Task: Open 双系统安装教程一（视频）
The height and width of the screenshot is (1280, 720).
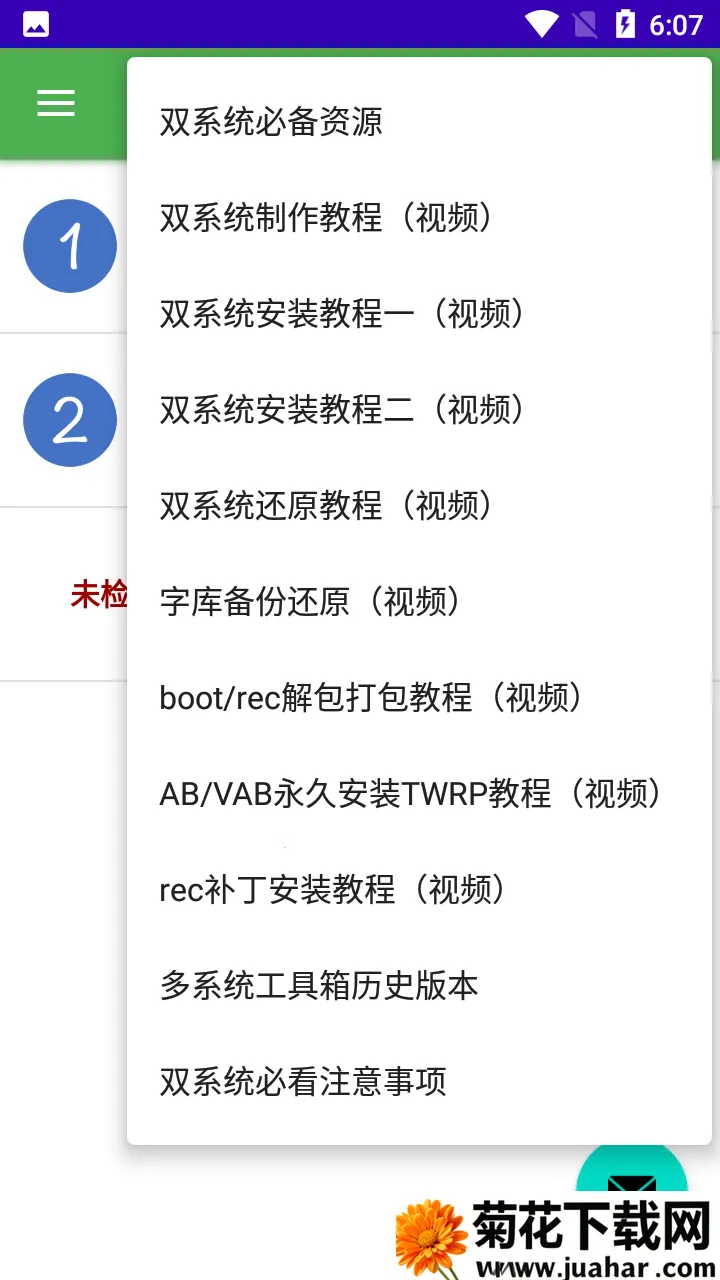Action: tap(343, 314)
